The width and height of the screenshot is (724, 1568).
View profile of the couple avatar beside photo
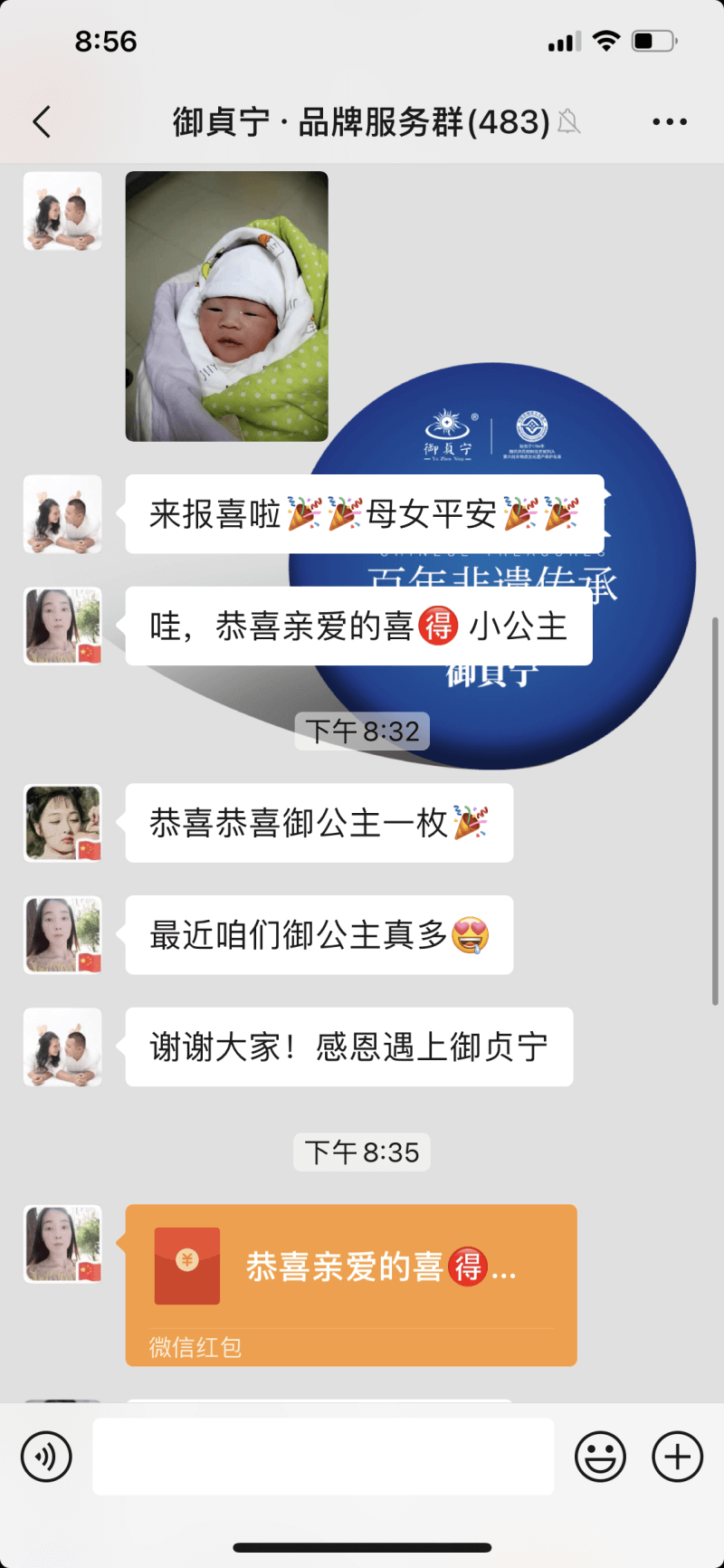click(62, 211)
